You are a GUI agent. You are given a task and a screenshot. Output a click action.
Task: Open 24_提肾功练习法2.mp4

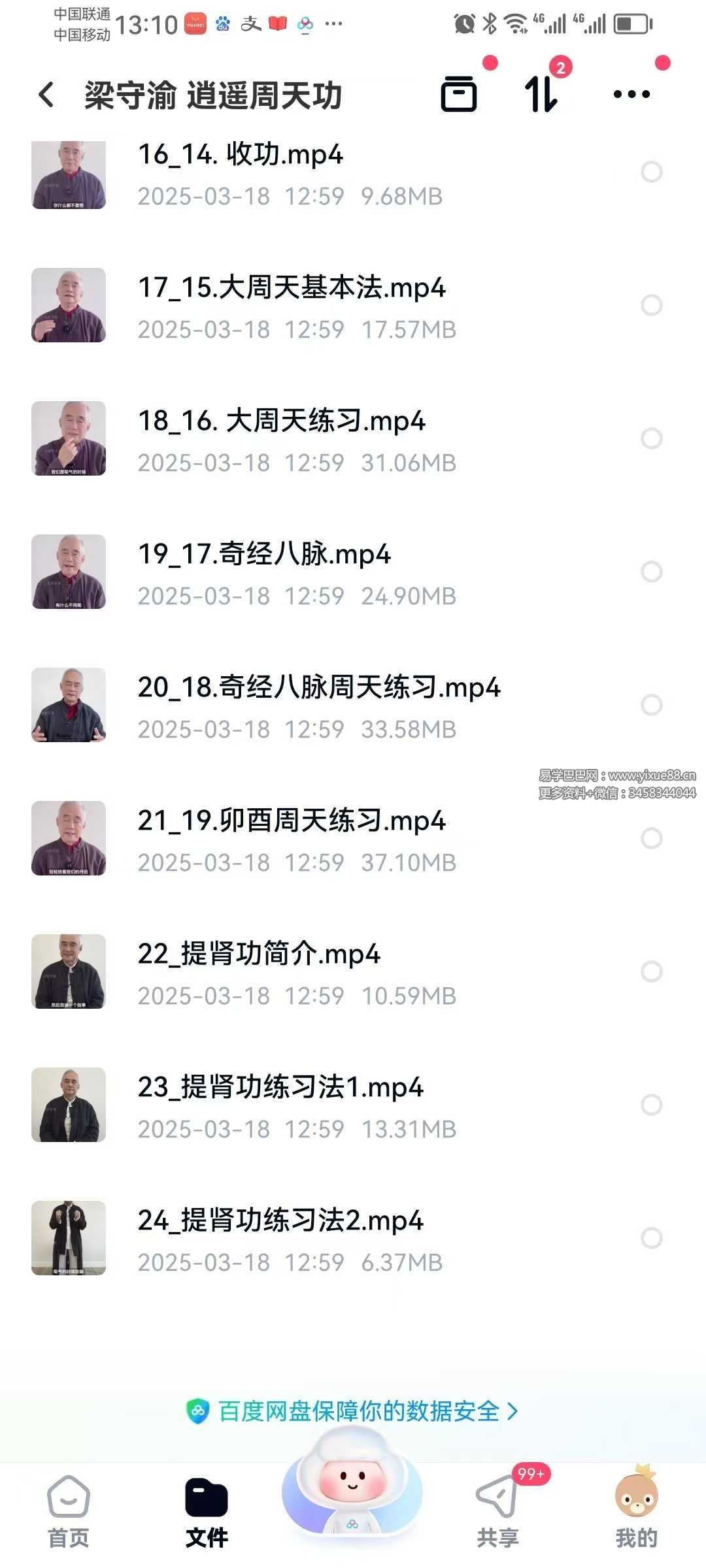pyautogui.click(x=280, y=1221)
